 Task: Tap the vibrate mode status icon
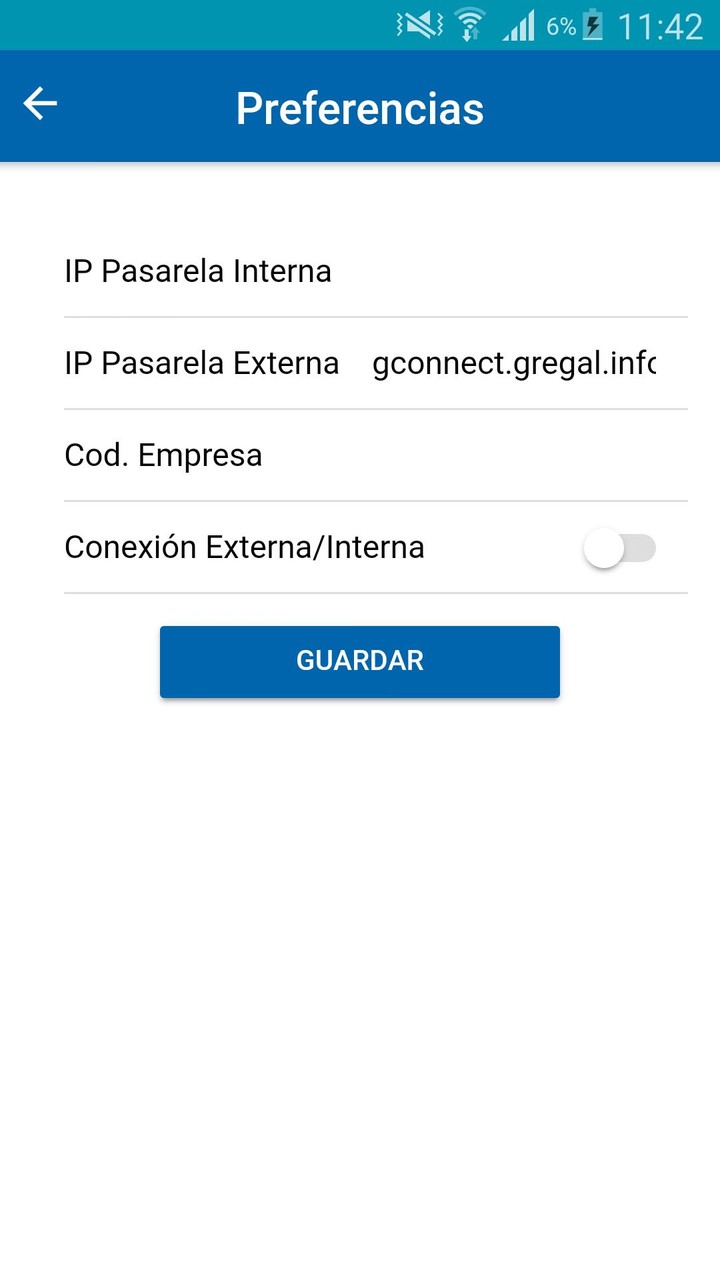[x=418, y=25]
